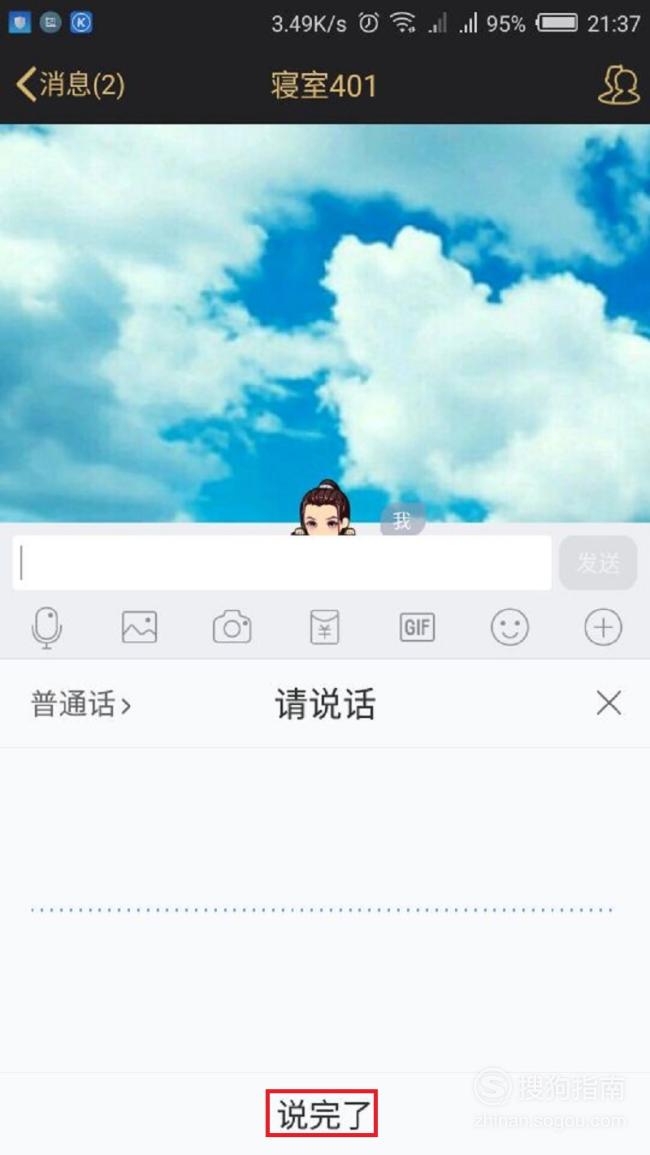Viewport: 650px width, 1155px height.
Task: Open the microphone voice input
Action: [x=47, y=628]
